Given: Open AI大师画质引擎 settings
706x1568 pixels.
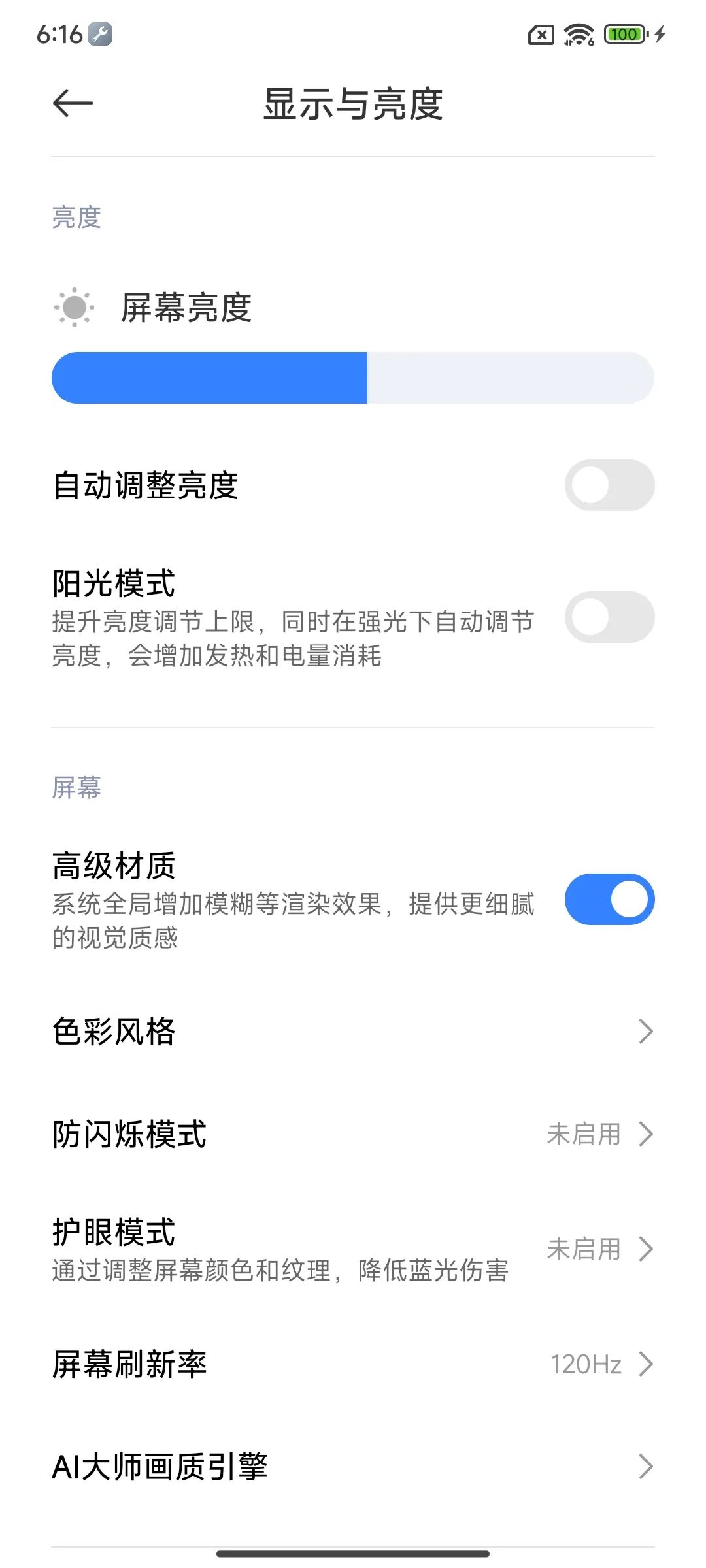Looking at the screenshot, I should pyautogui.click(x=353, y=1467).
